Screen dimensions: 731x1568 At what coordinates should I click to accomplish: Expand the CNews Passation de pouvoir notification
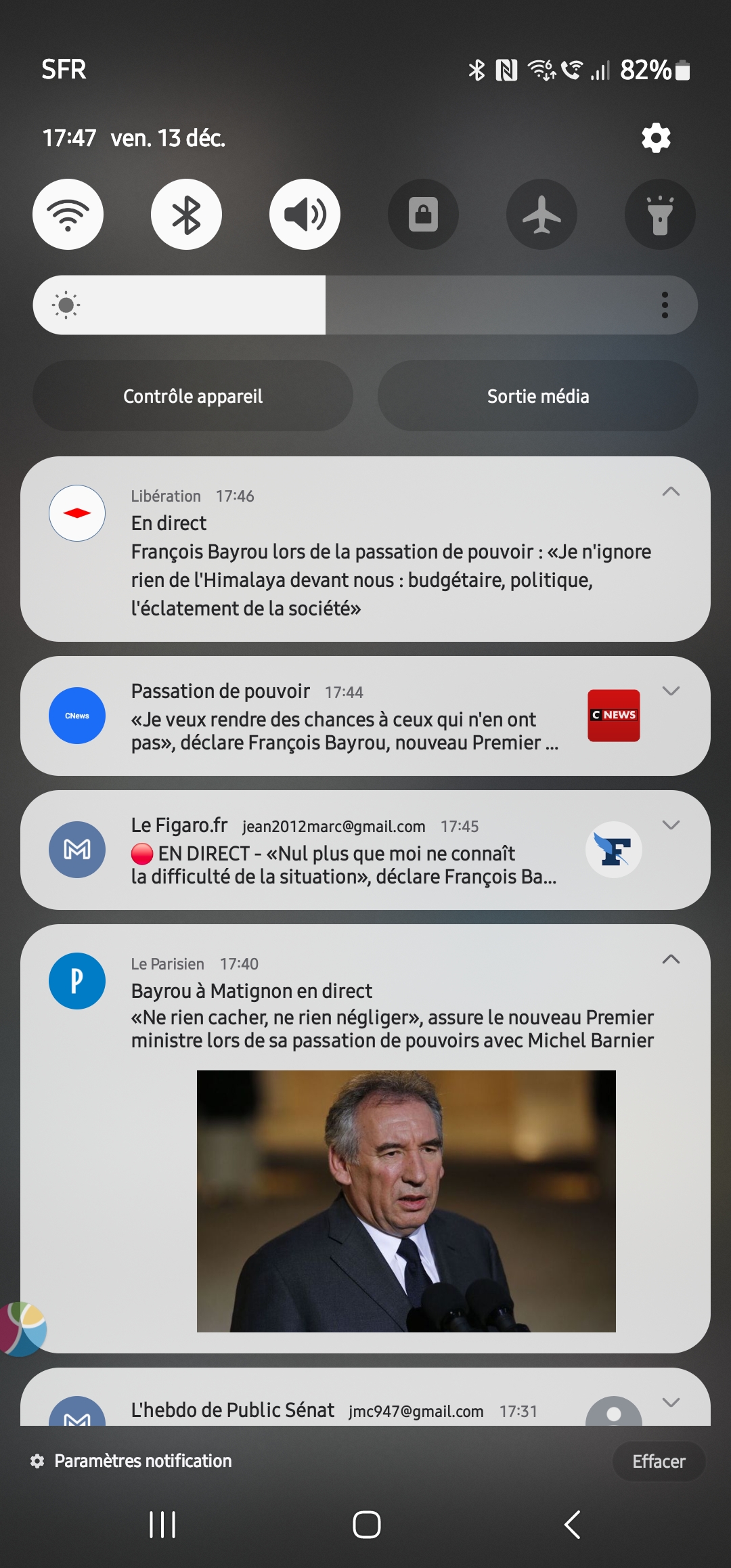[x=671, y=691]
